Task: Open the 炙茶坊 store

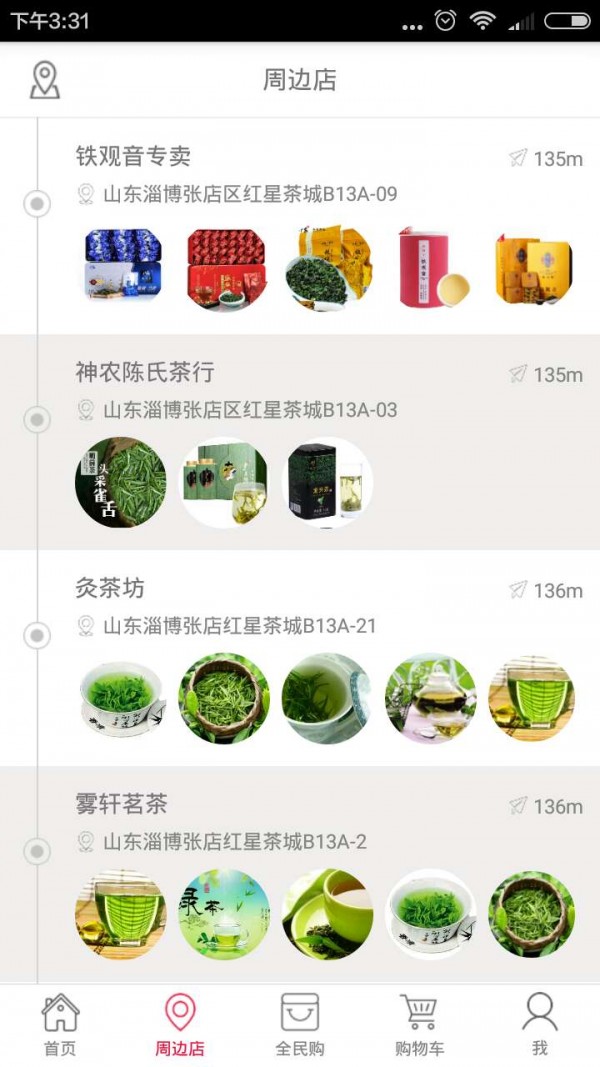Action: click(x=110, y=588)
